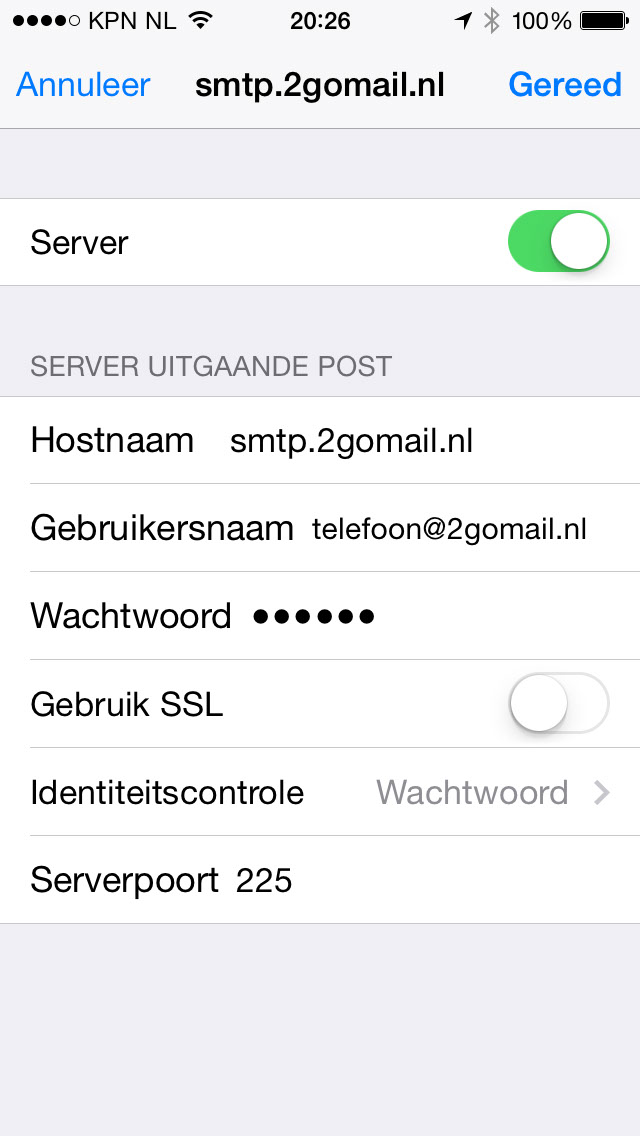Edit the Gebruikersnaam field

[x=320, y=528]
